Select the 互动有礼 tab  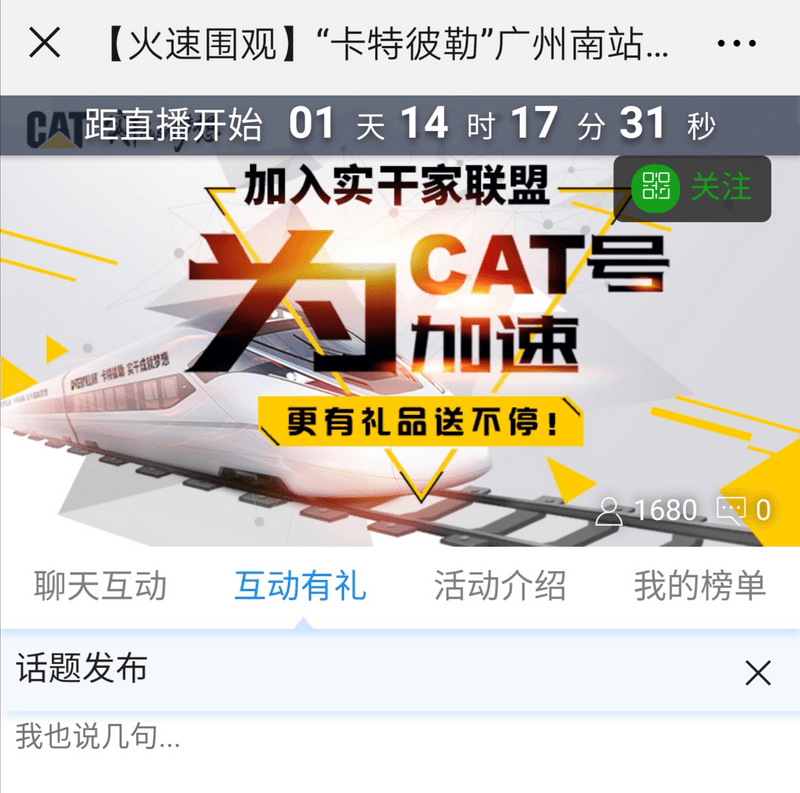coord(300,586)
